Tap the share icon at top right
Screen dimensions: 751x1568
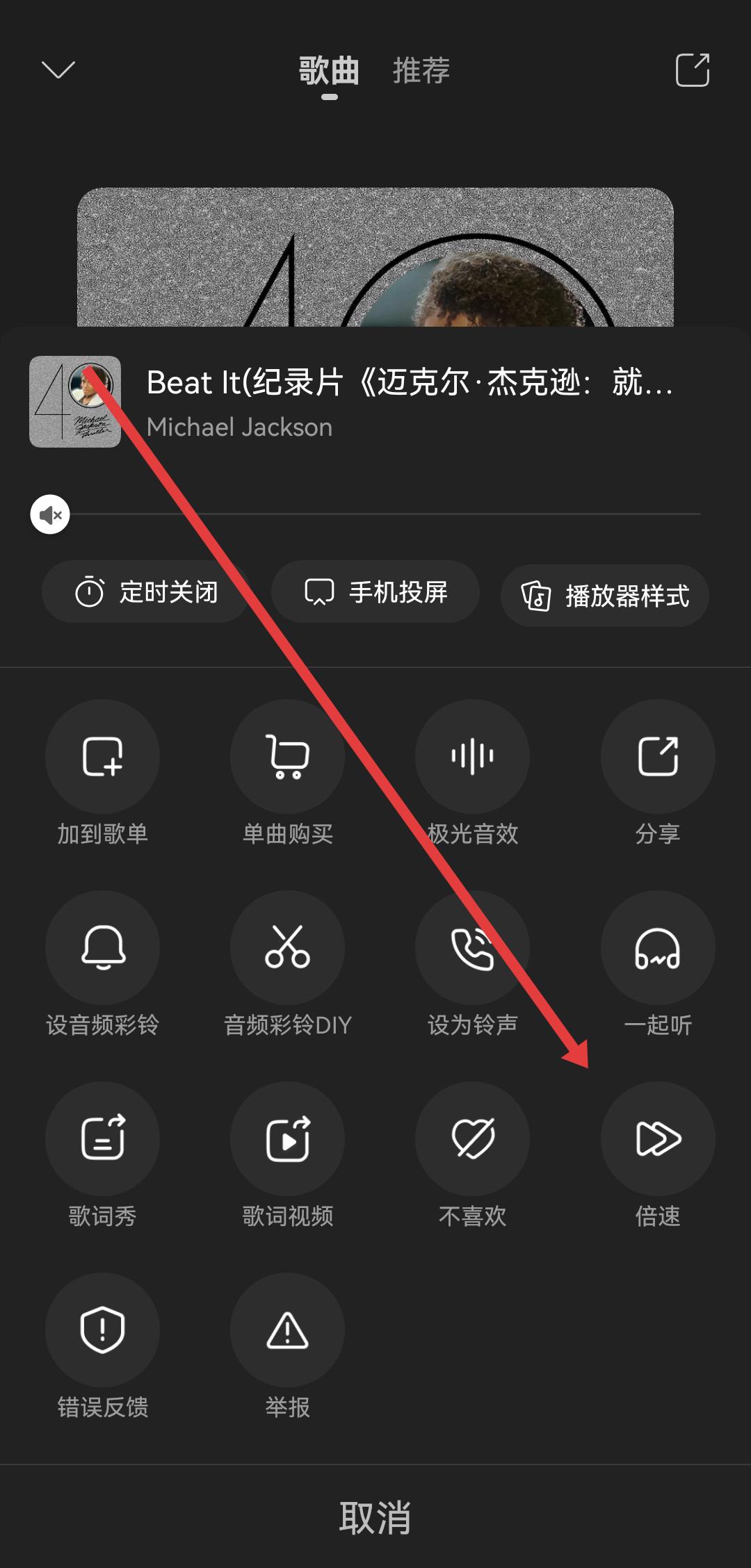pos(692,70)
